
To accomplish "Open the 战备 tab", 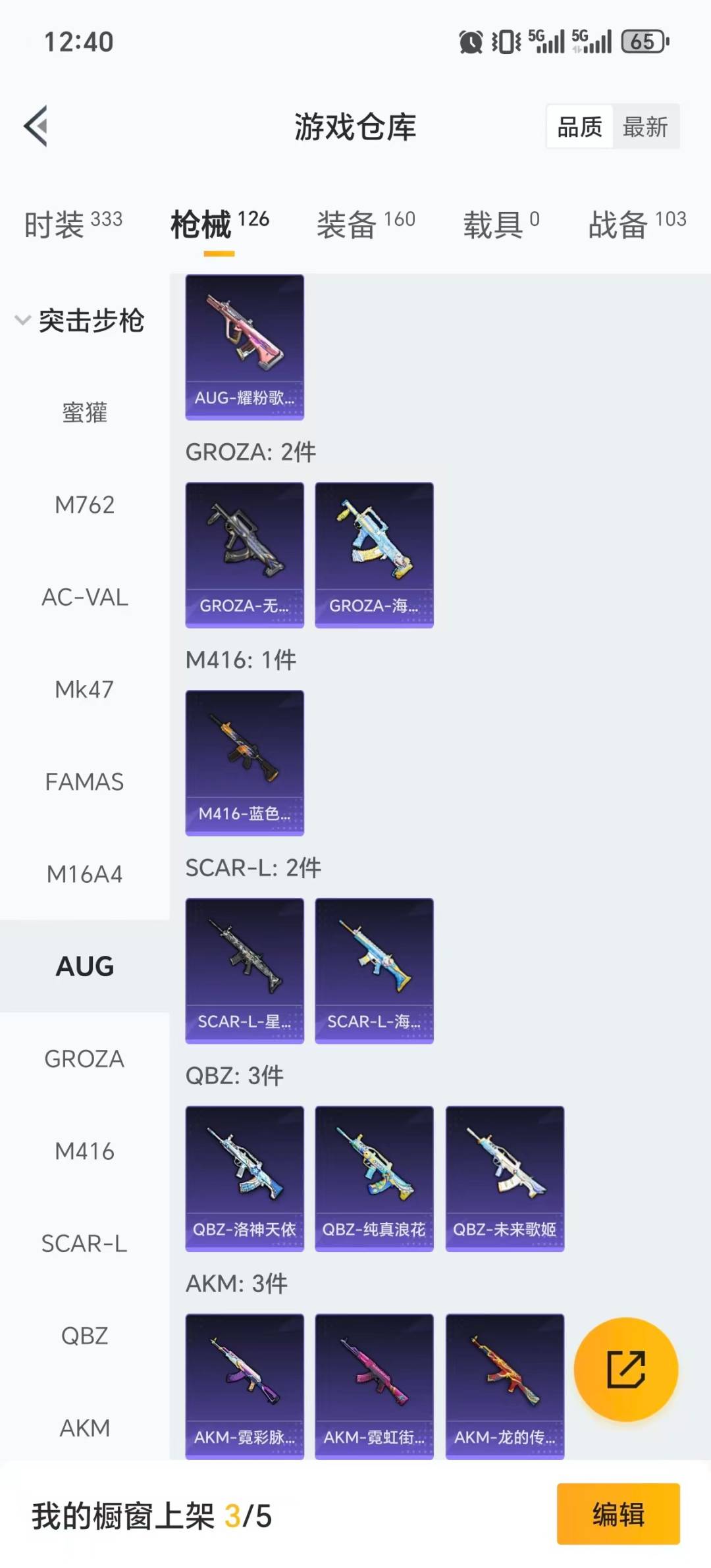I will pyautogui.click(x=637, y=224).
